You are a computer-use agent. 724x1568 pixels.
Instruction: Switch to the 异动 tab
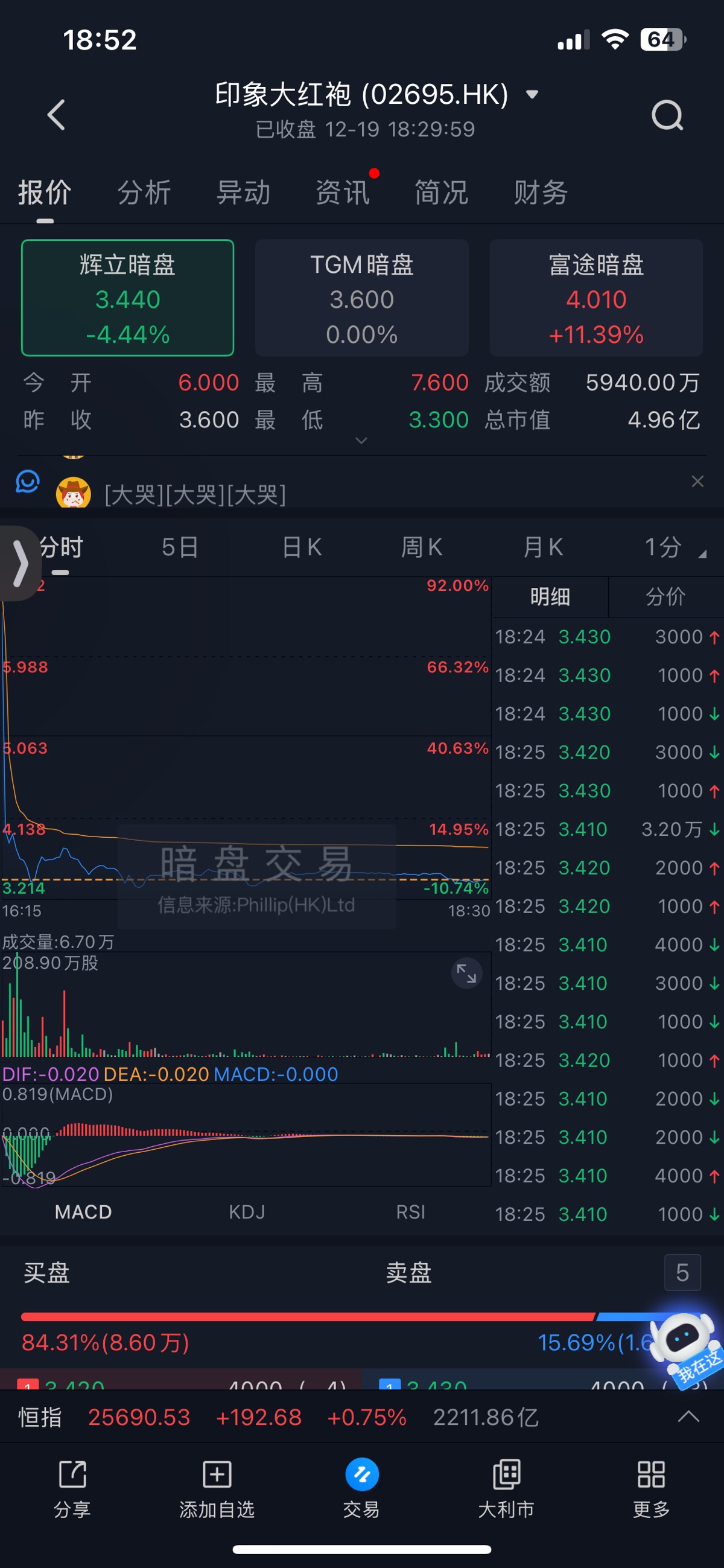click(x=243, y=193)
